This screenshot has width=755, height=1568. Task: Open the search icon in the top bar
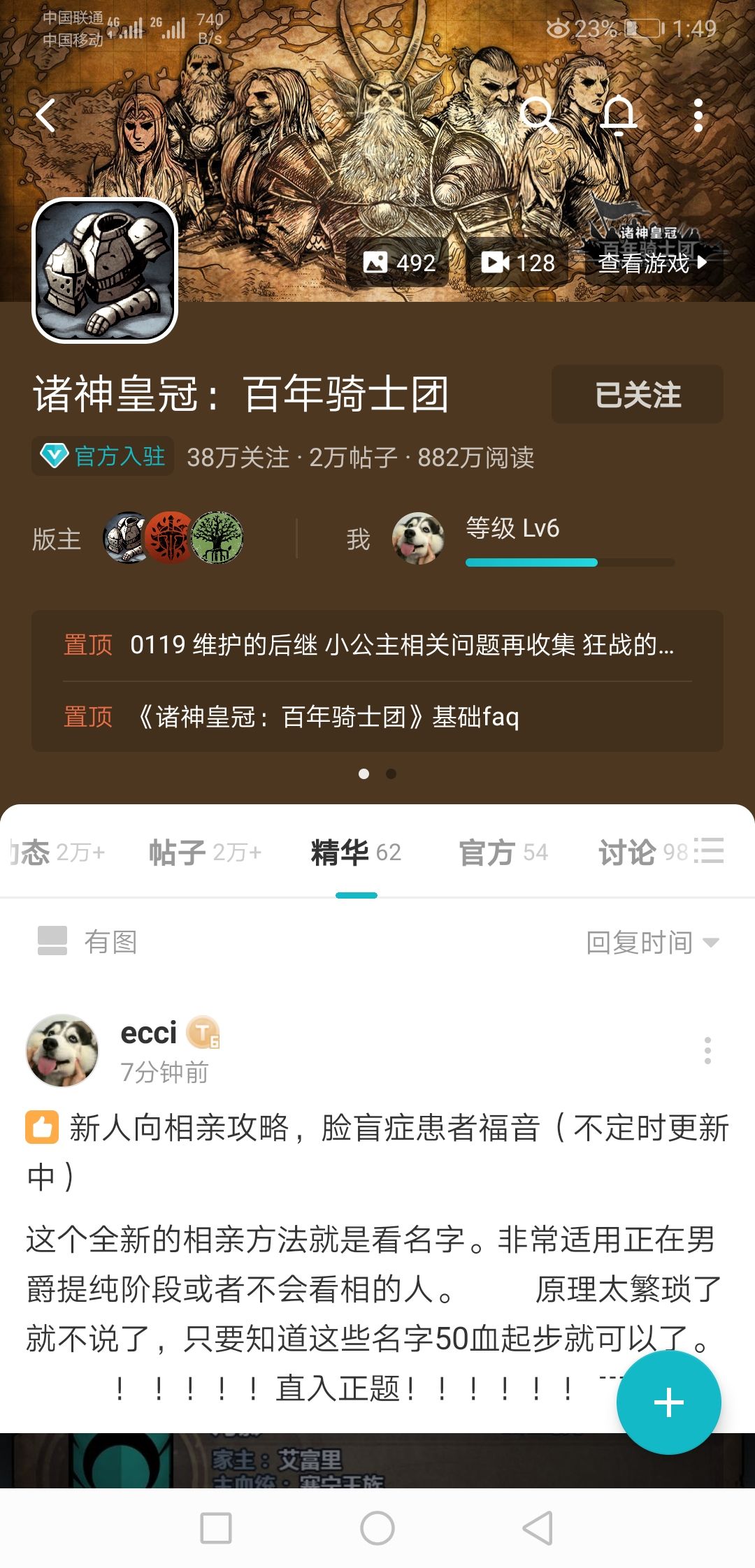coord(538,116)
